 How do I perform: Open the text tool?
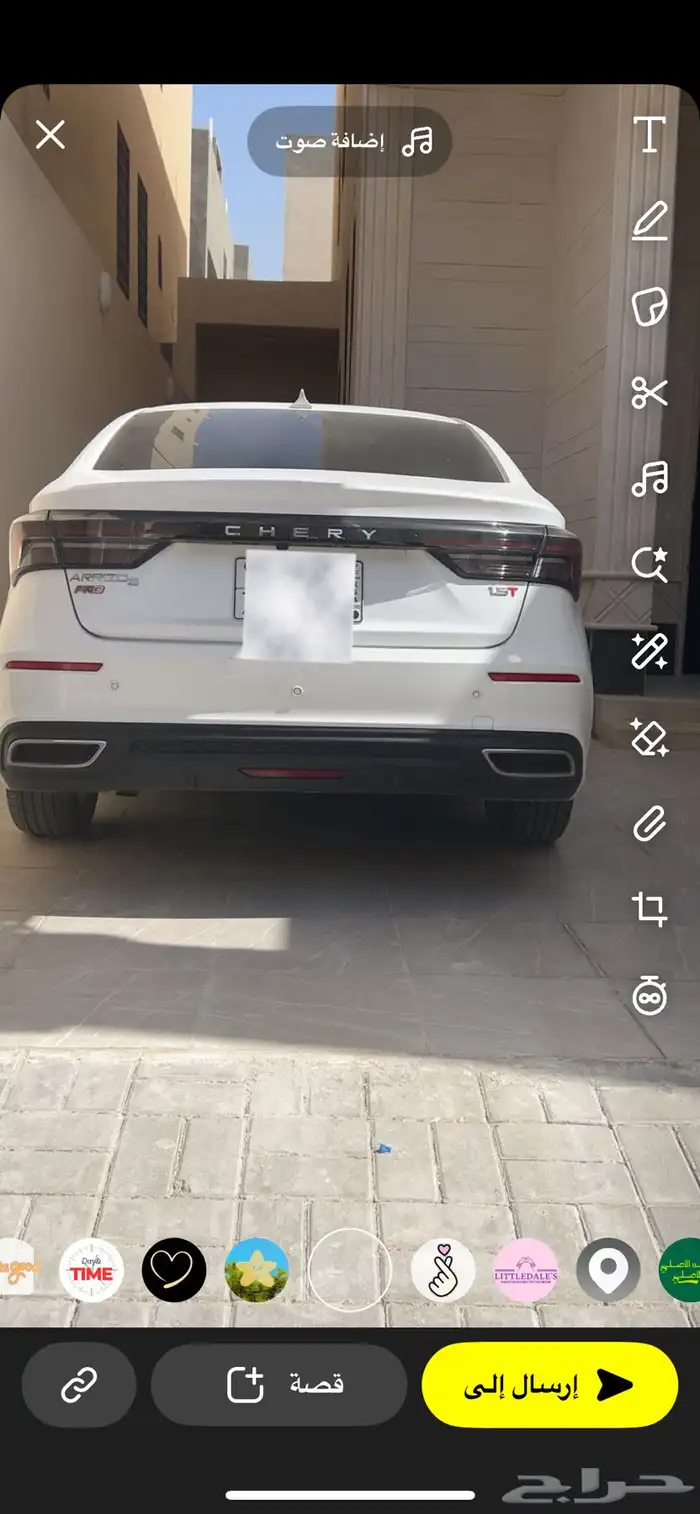pos(650,135)
